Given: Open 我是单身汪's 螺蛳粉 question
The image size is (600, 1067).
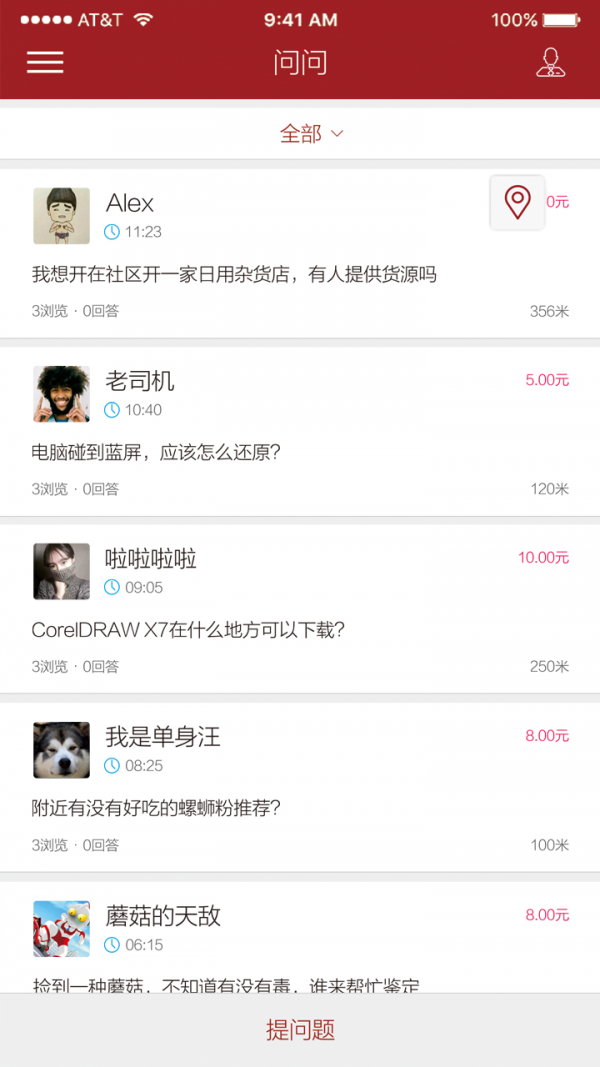Looking at the screenshot, I should [157, 808].
